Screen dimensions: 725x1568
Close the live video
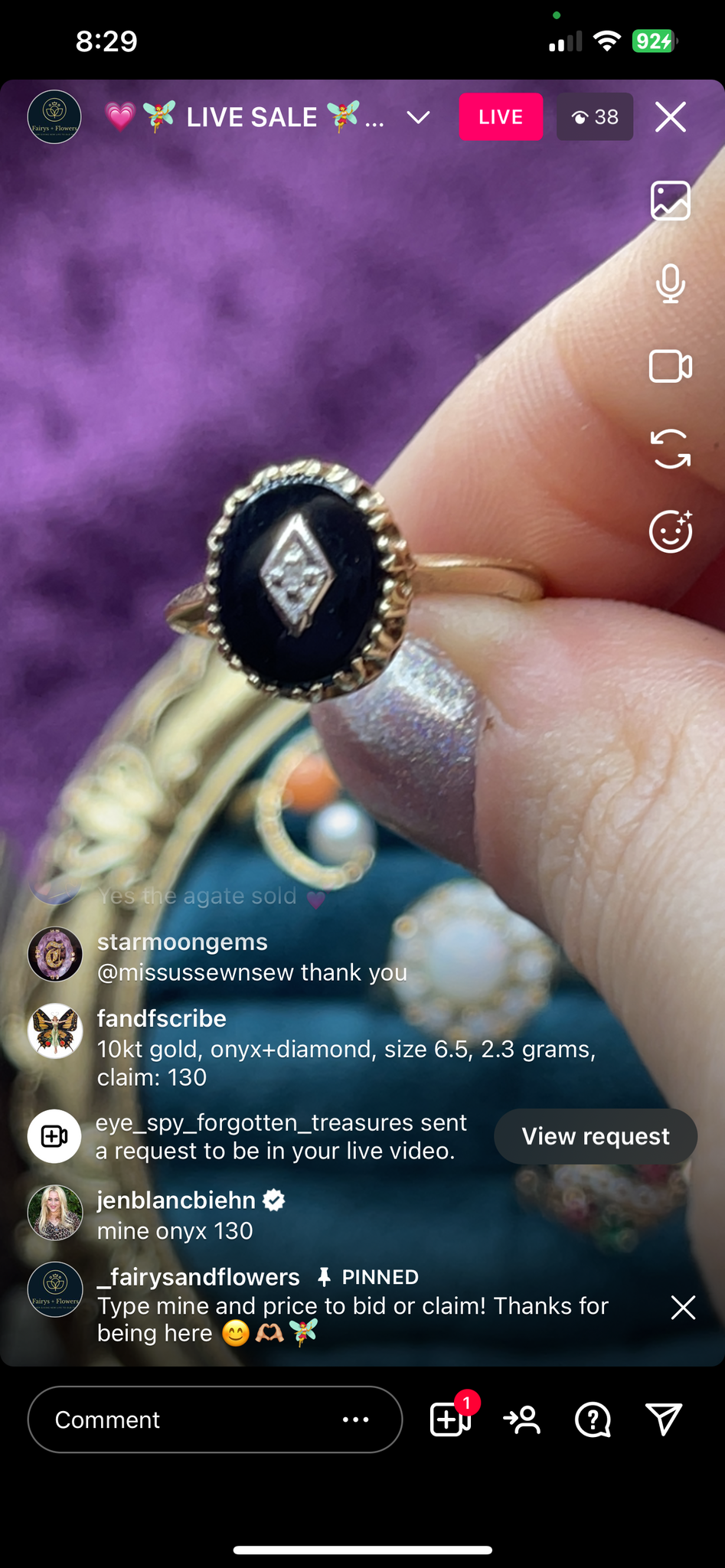(x=670, y=117)
